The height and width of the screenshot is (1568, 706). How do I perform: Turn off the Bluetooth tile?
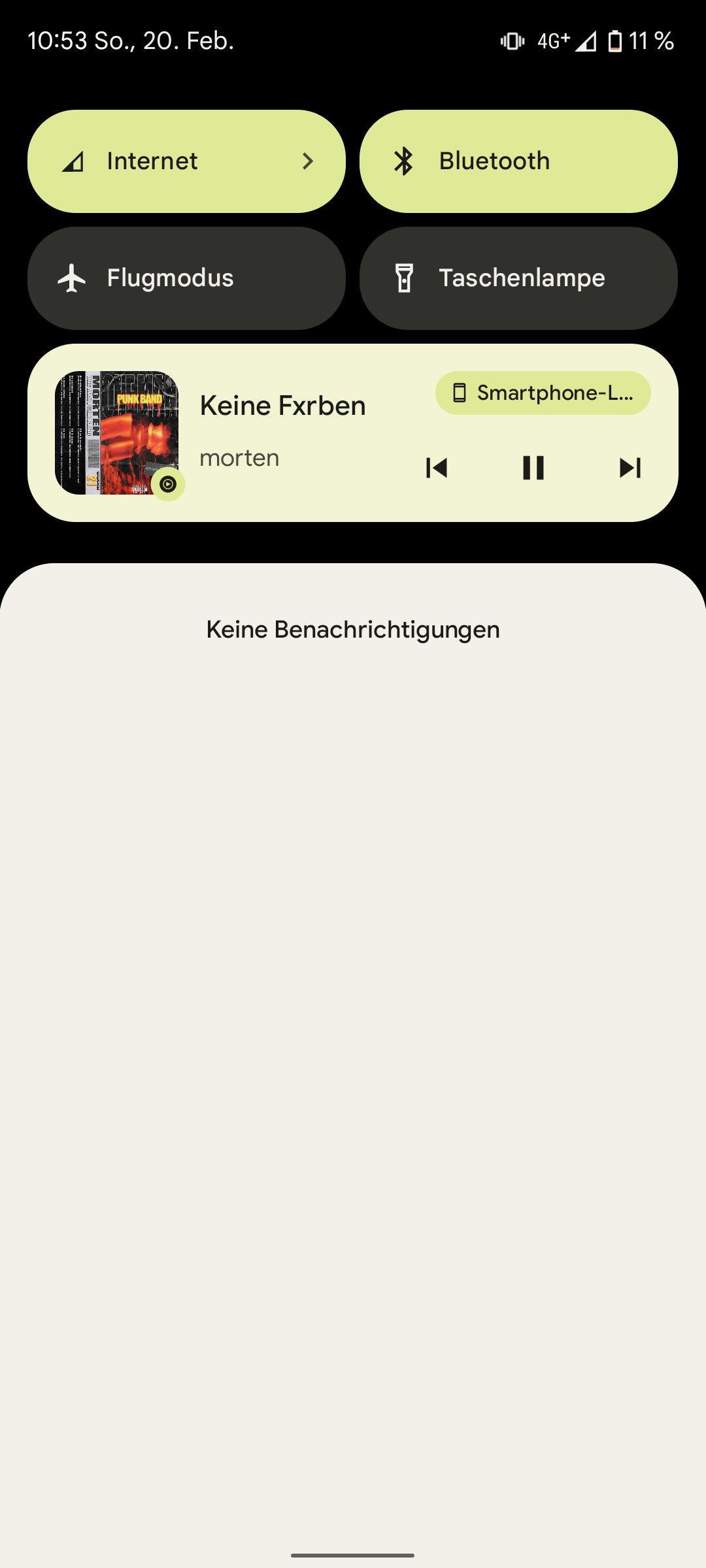point(518,161)
